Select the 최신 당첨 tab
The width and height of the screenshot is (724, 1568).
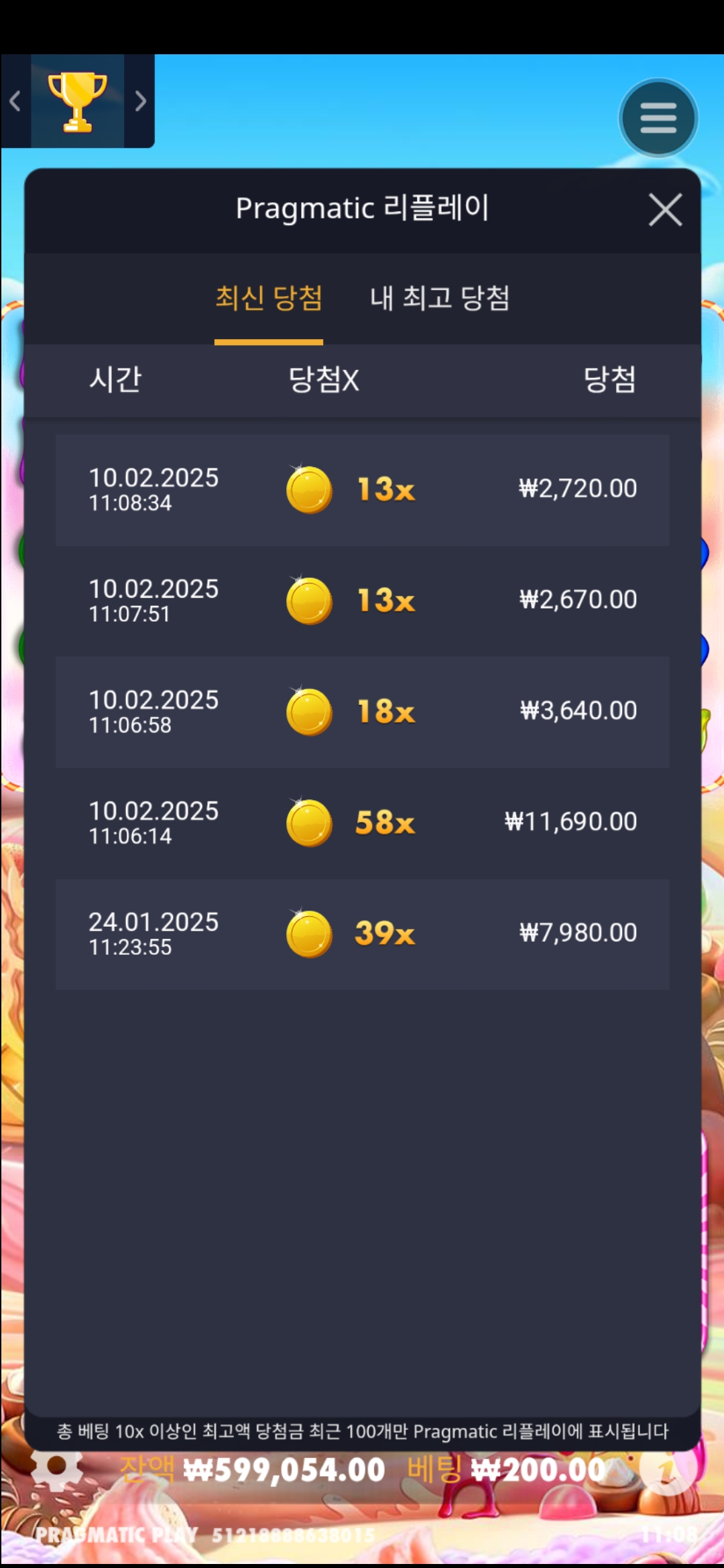tap(268, 298)
